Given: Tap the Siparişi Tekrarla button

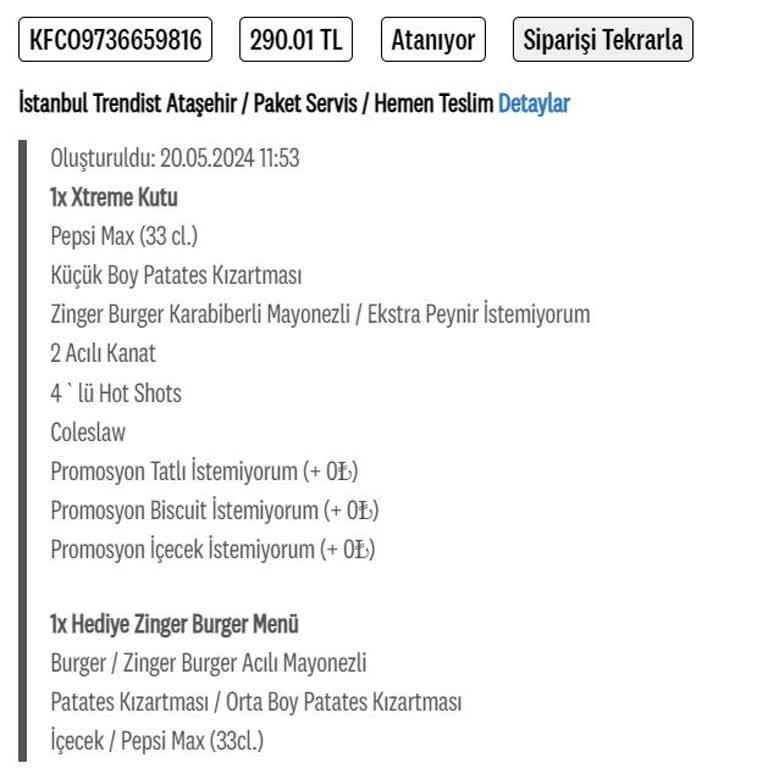Looking at the screenshot, I should click(602, 40).
